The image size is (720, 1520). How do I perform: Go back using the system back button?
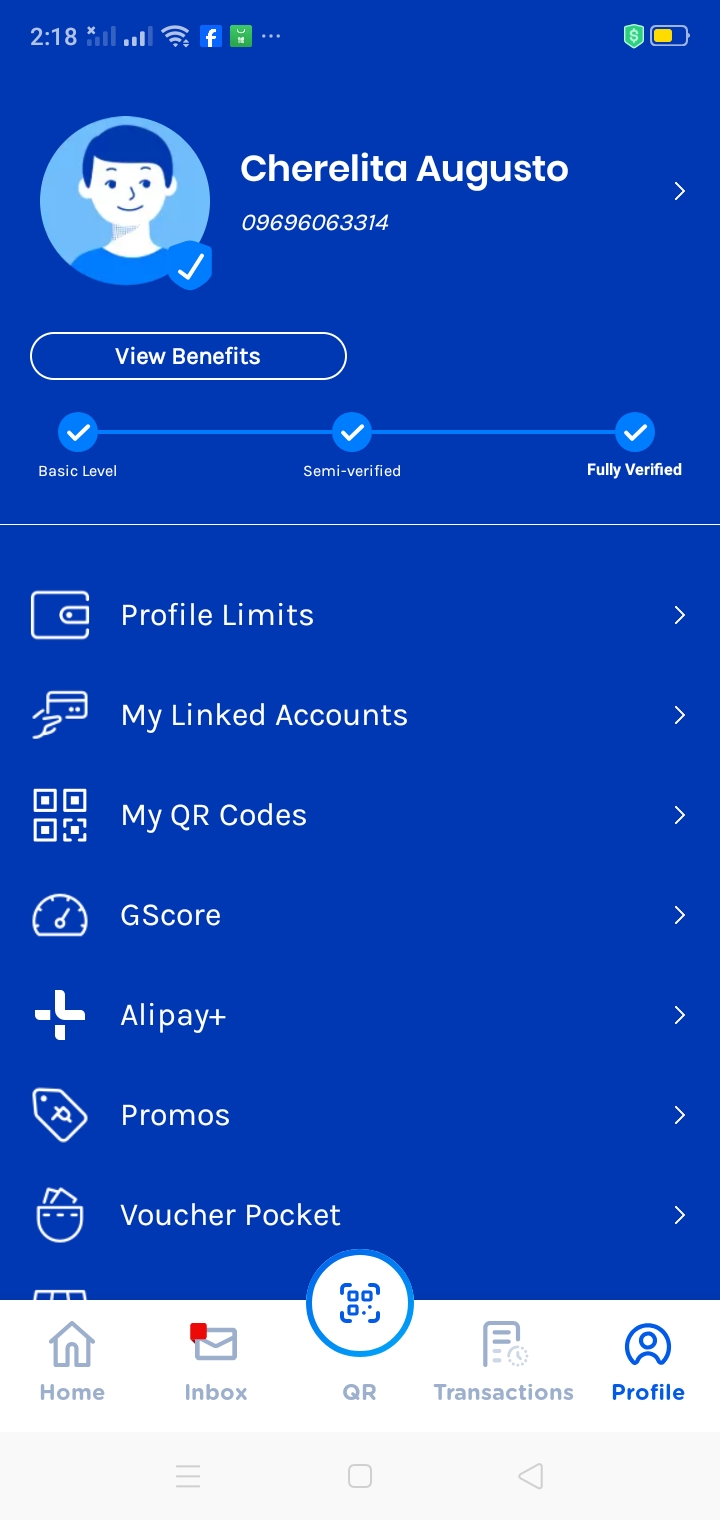pos(531,1476)
